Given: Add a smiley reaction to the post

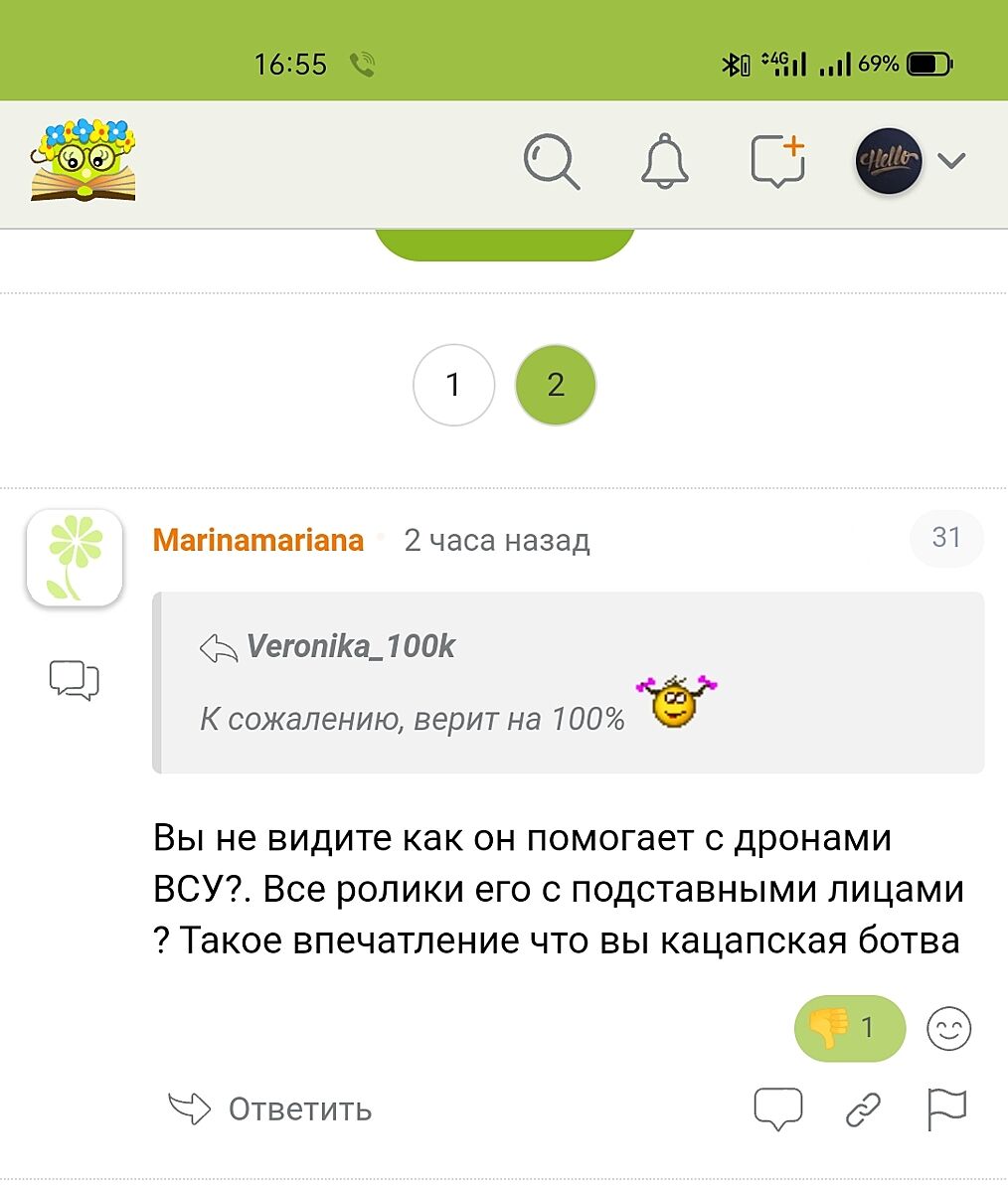Looking at the screenshot, I should point(948,1029).
